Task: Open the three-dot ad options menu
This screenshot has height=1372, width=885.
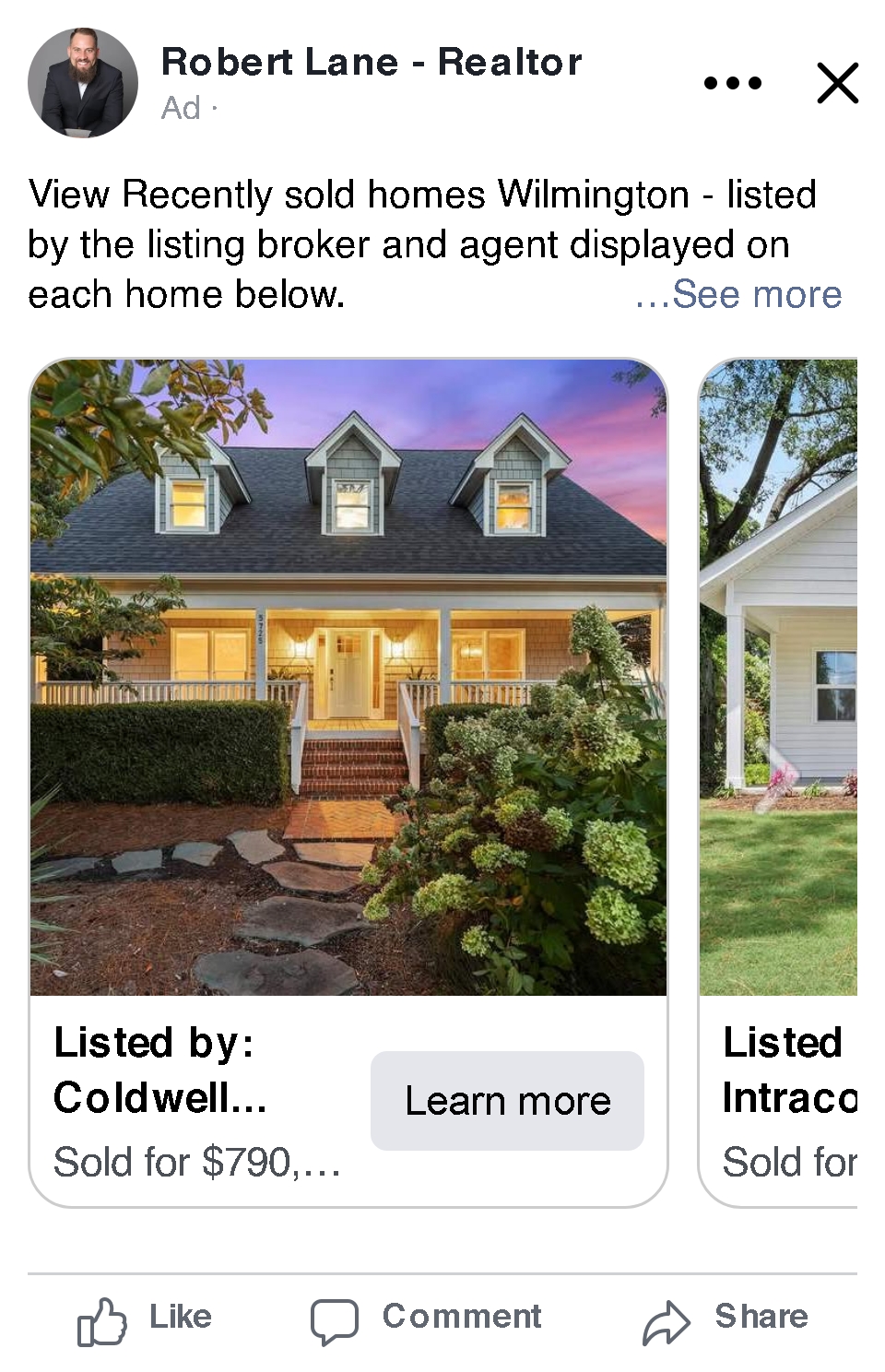Action: [x=733, y=83]
